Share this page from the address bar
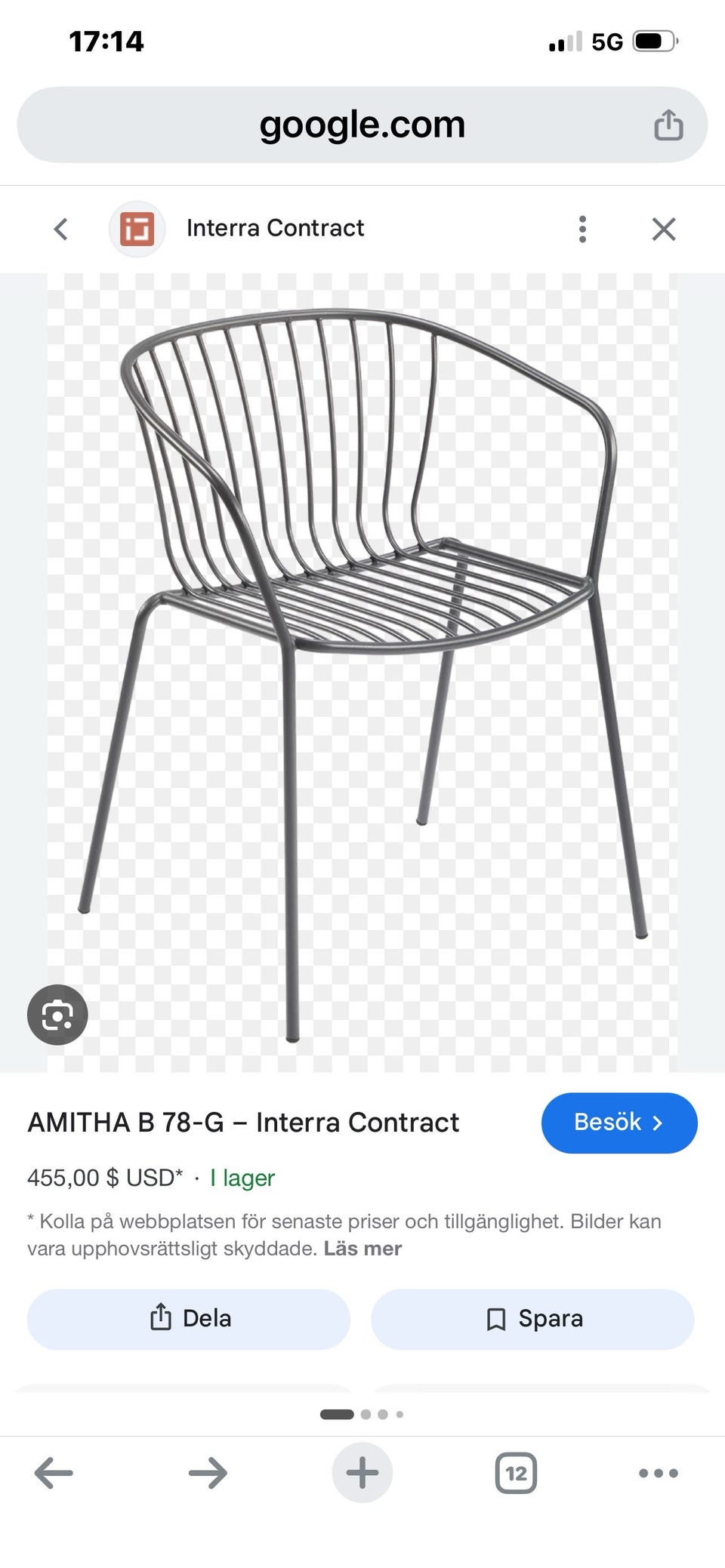The width and height of the screenshot is (725, 1568). point(668,125)
